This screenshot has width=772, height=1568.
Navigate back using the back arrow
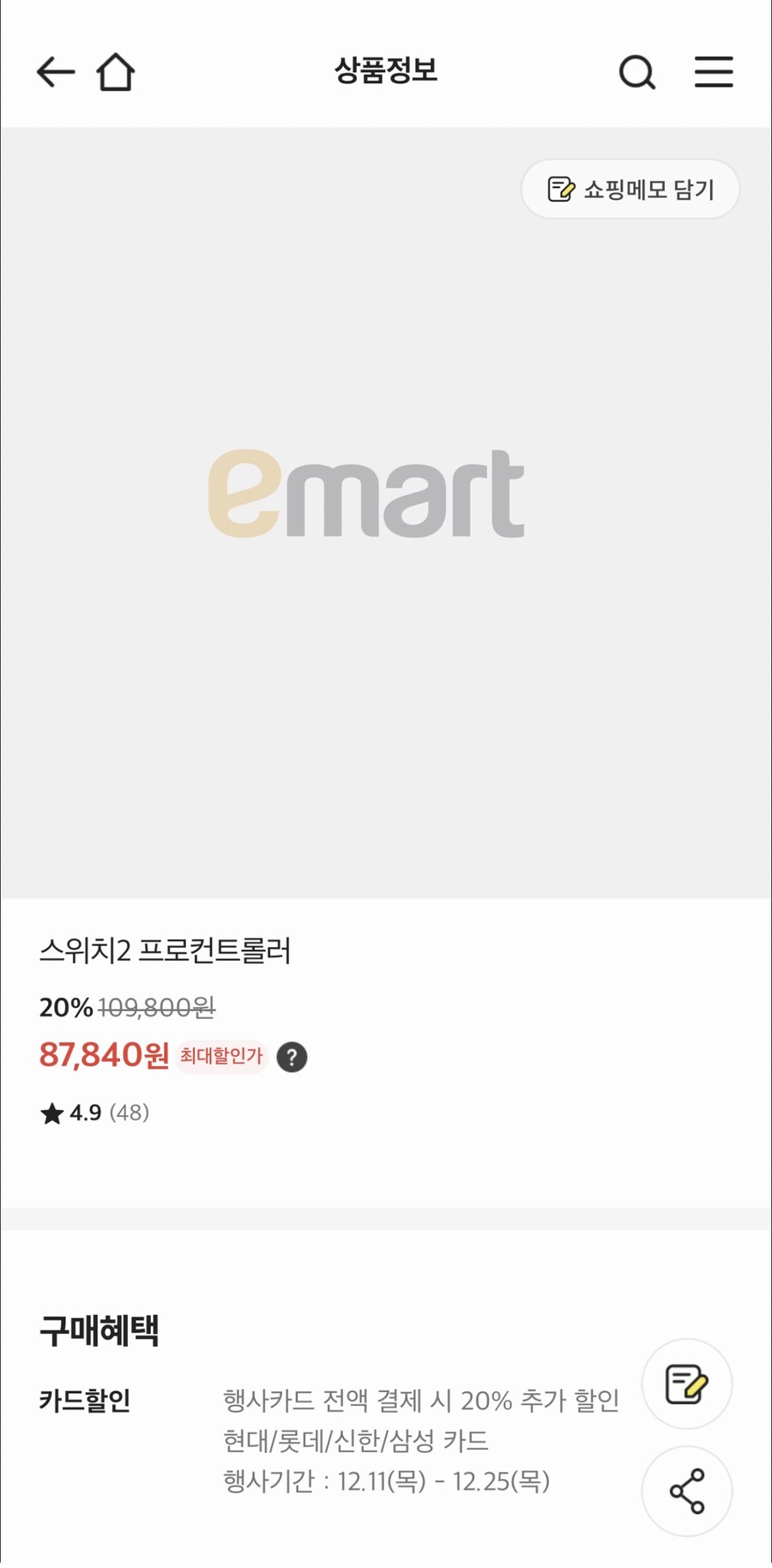pos(55,72)
